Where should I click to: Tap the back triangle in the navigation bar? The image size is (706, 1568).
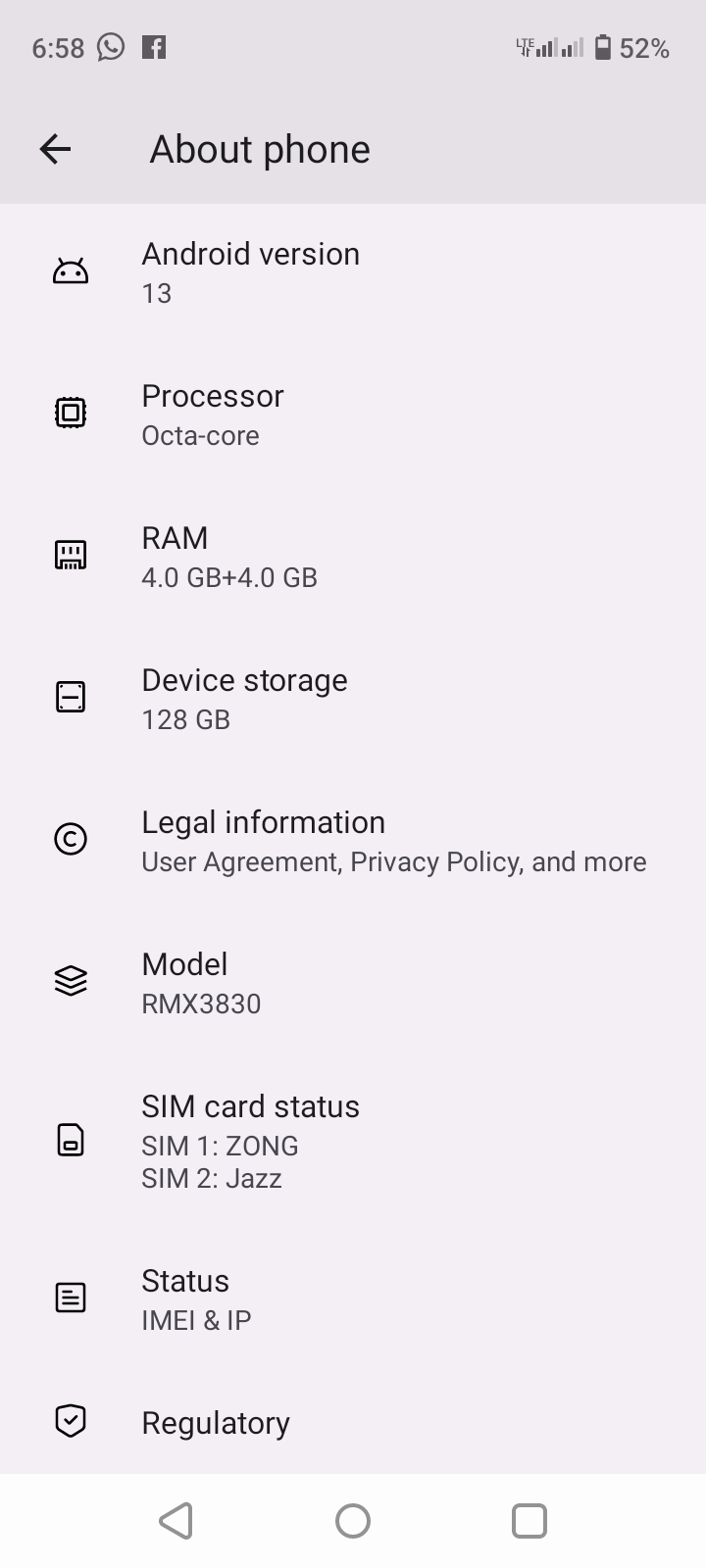pos(176,1521)
